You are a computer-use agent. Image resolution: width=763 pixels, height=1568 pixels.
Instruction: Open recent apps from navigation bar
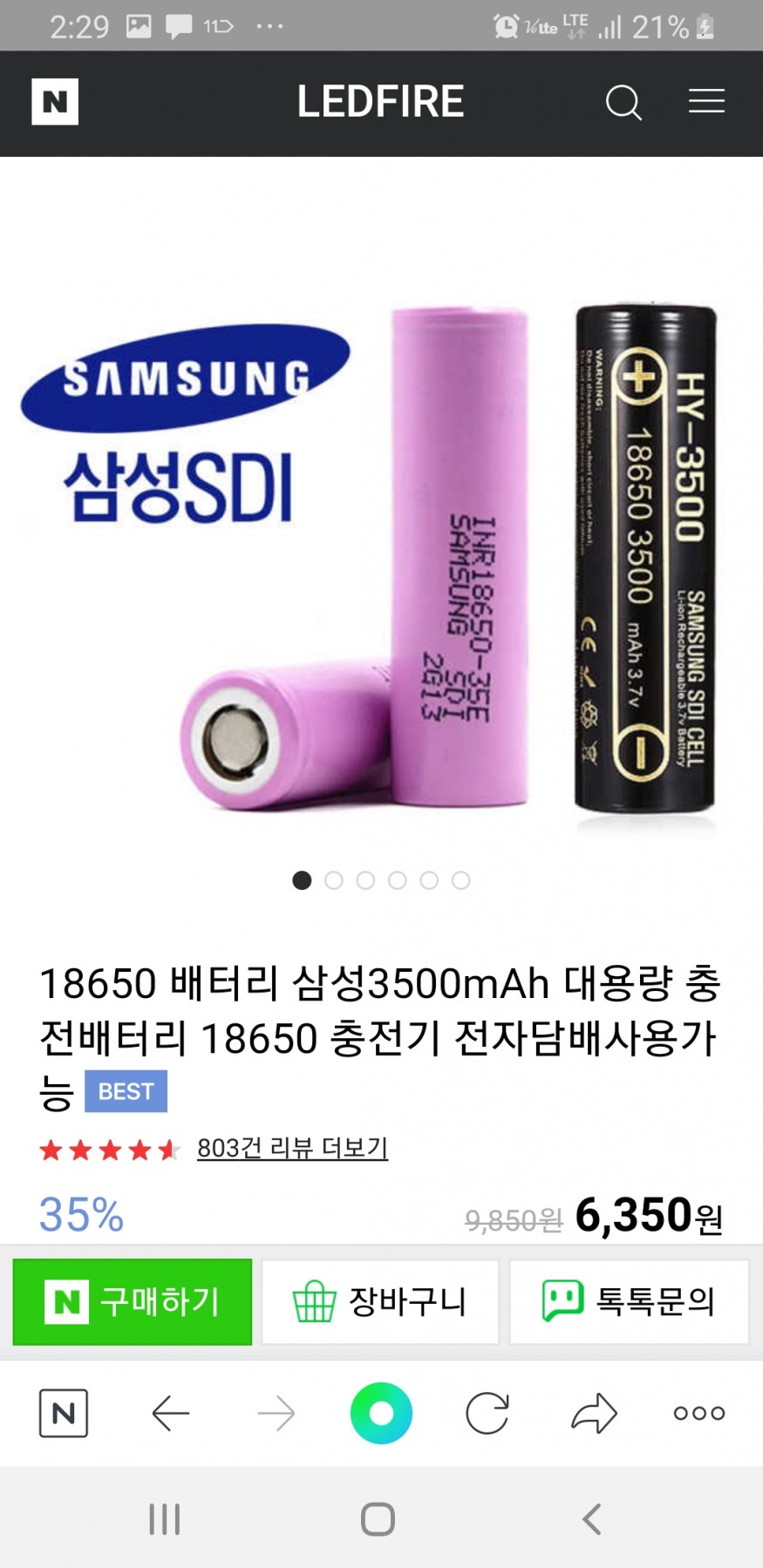pyautogui.click(x=164, y=1519)
